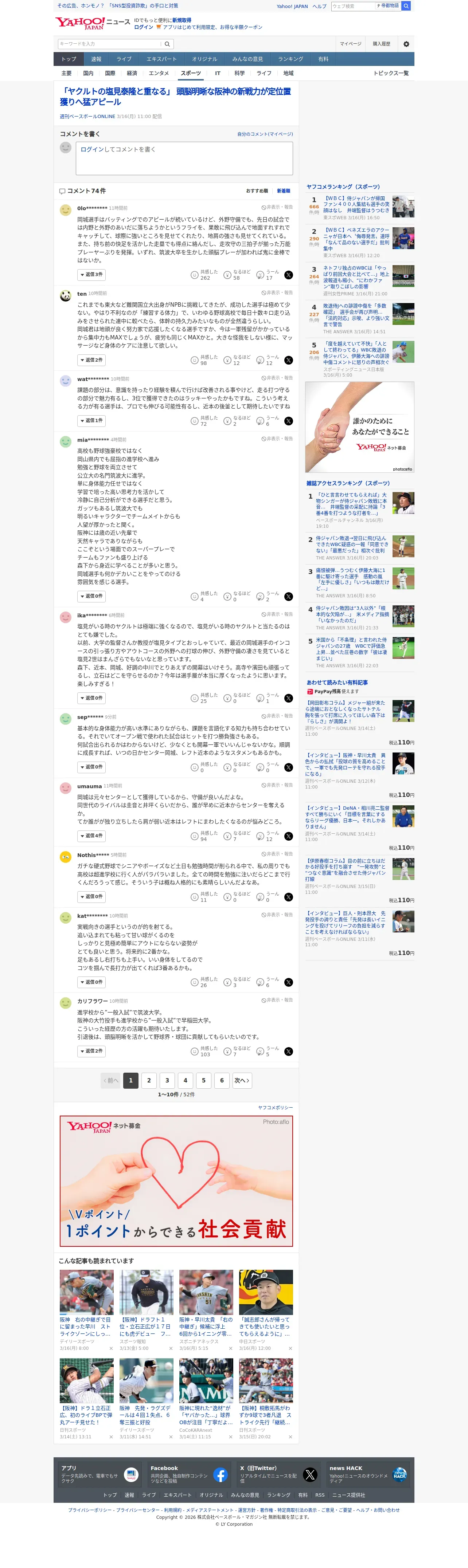Switch to the ランキング tab

pyautogui.click(x=290, y=59)
